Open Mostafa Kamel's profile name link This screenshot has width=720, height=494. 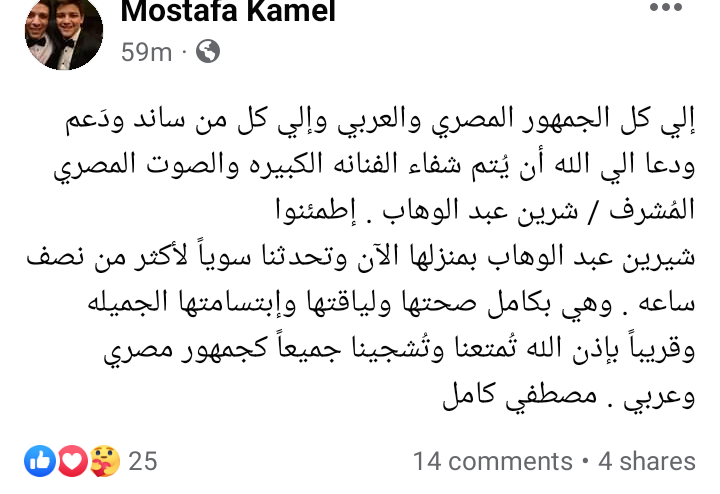click(x=227, y=12)
